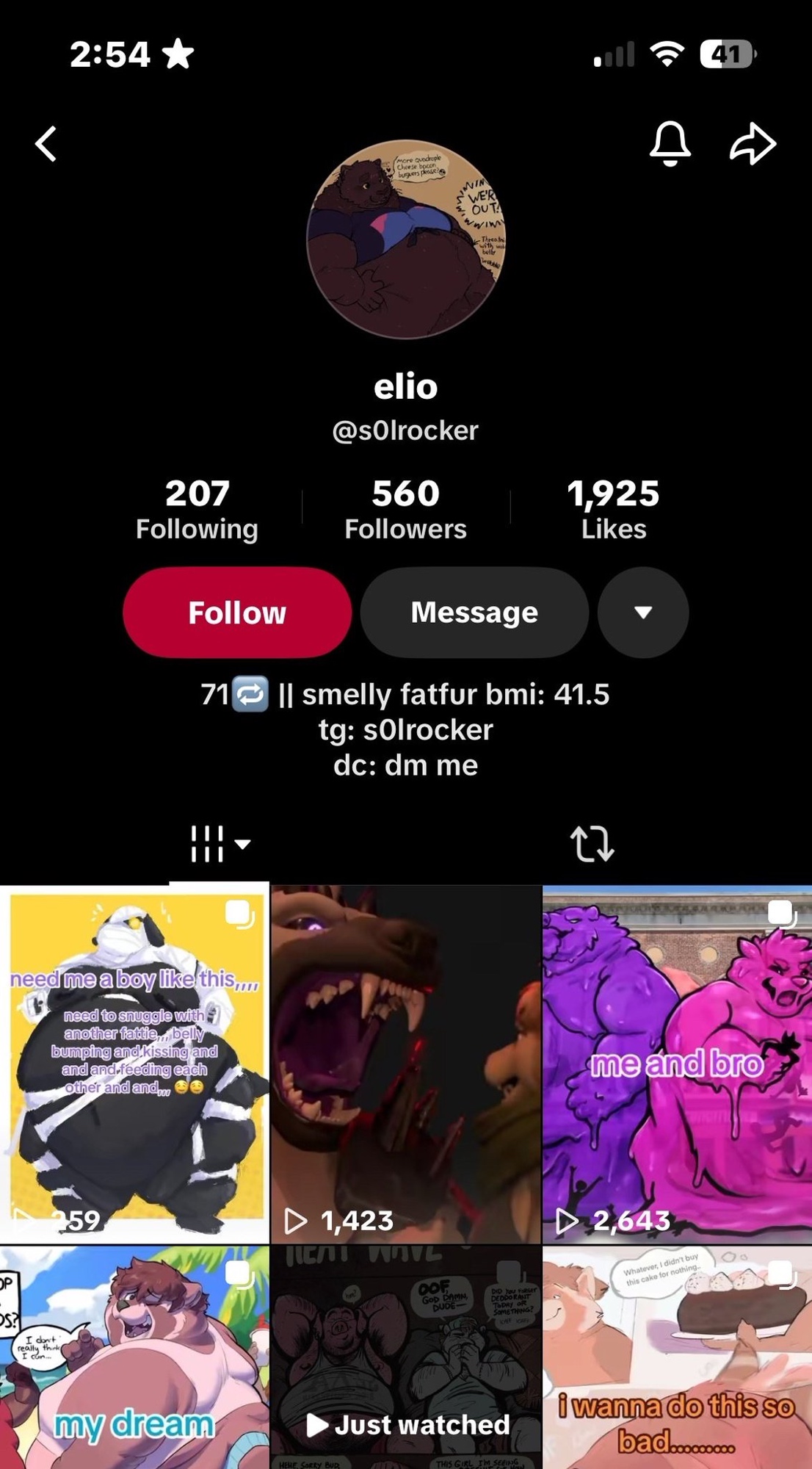Screen dimensions: 812x1469
Task: Open the "my dream" video
Action: point(134,1359)
